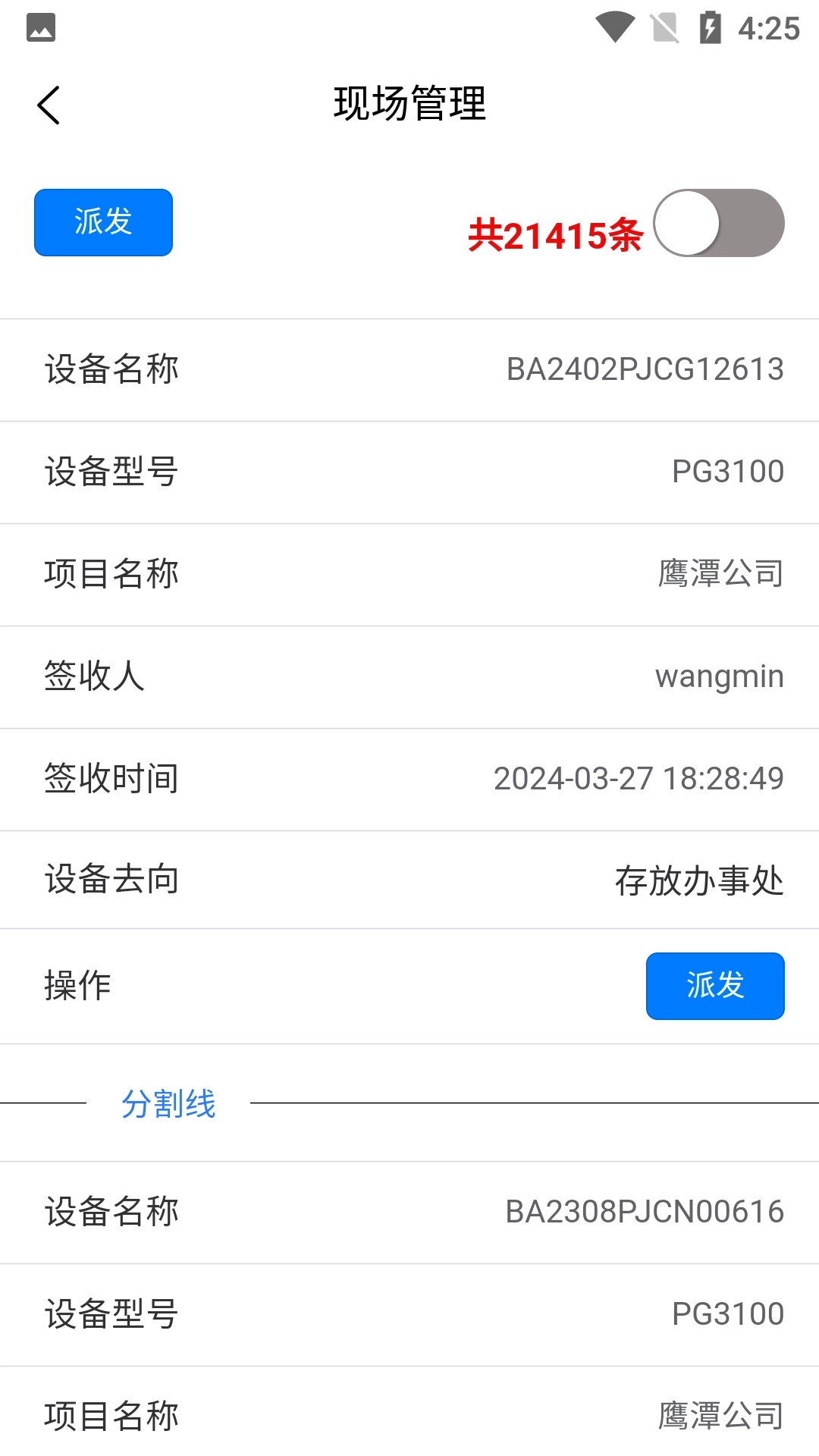Select device name BA2402PJCG12613
819x1456 pixels.
[x=645, y=369]
